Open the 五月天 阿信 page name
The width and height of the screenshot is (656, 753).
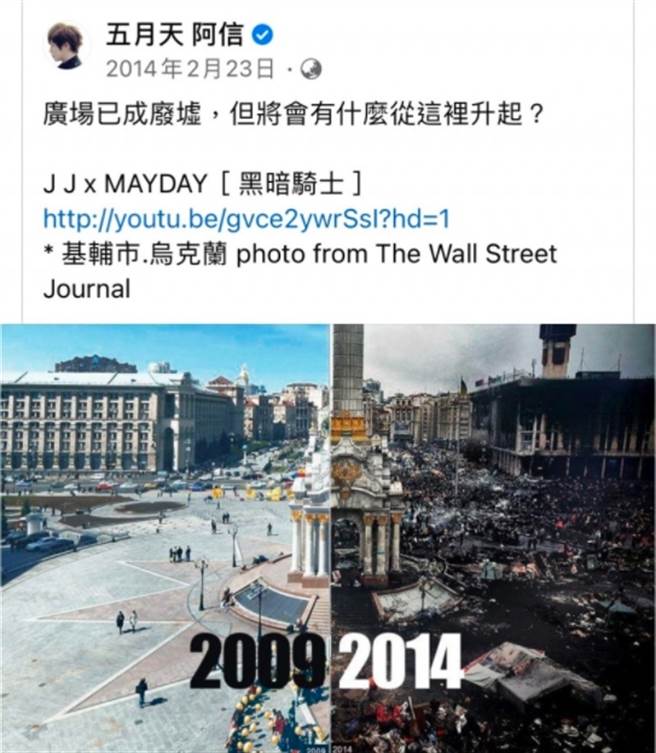[x=173, y=35]
